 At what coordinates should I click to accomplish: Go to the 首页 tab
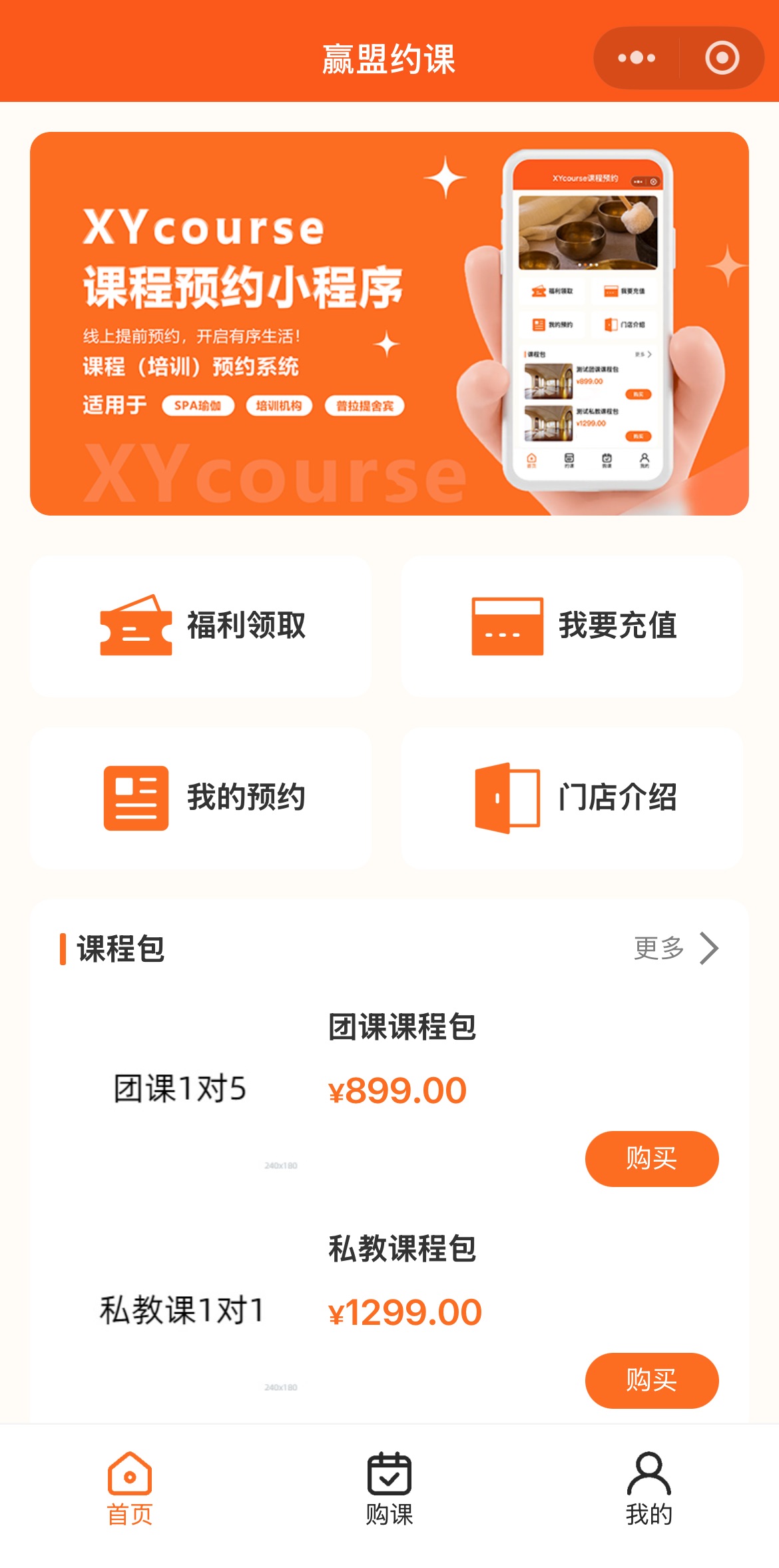coord(130,1489)
